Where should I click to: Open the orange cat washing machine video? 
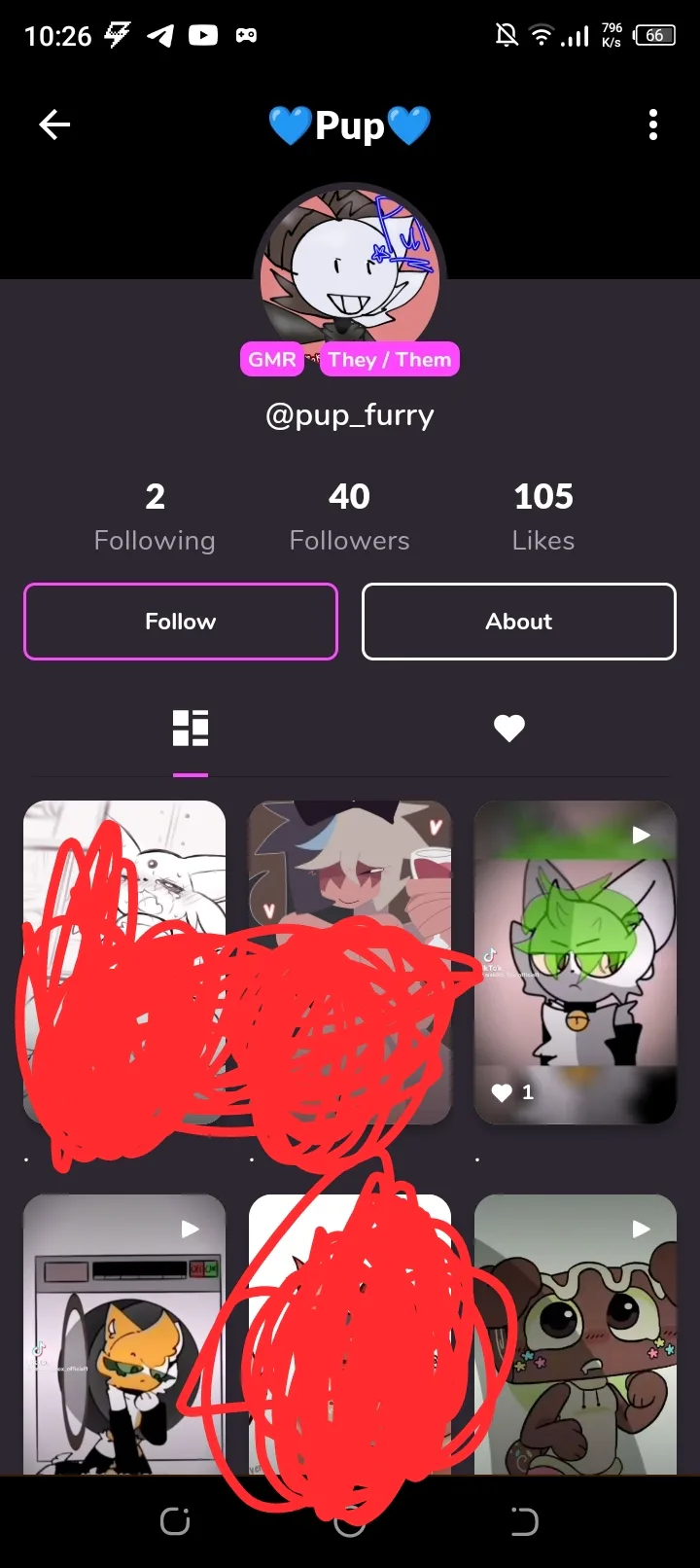click(x=124, y=1334)
